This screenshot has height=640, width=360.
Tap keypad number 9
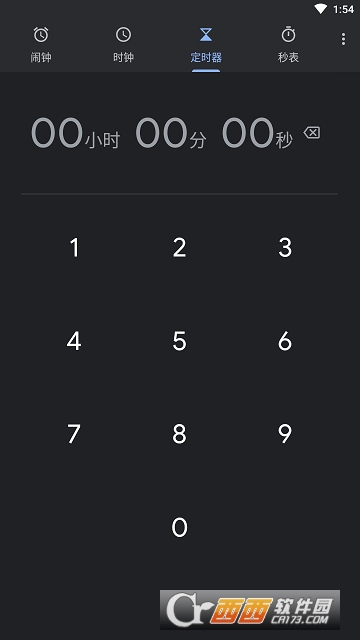tap(285, 434)
